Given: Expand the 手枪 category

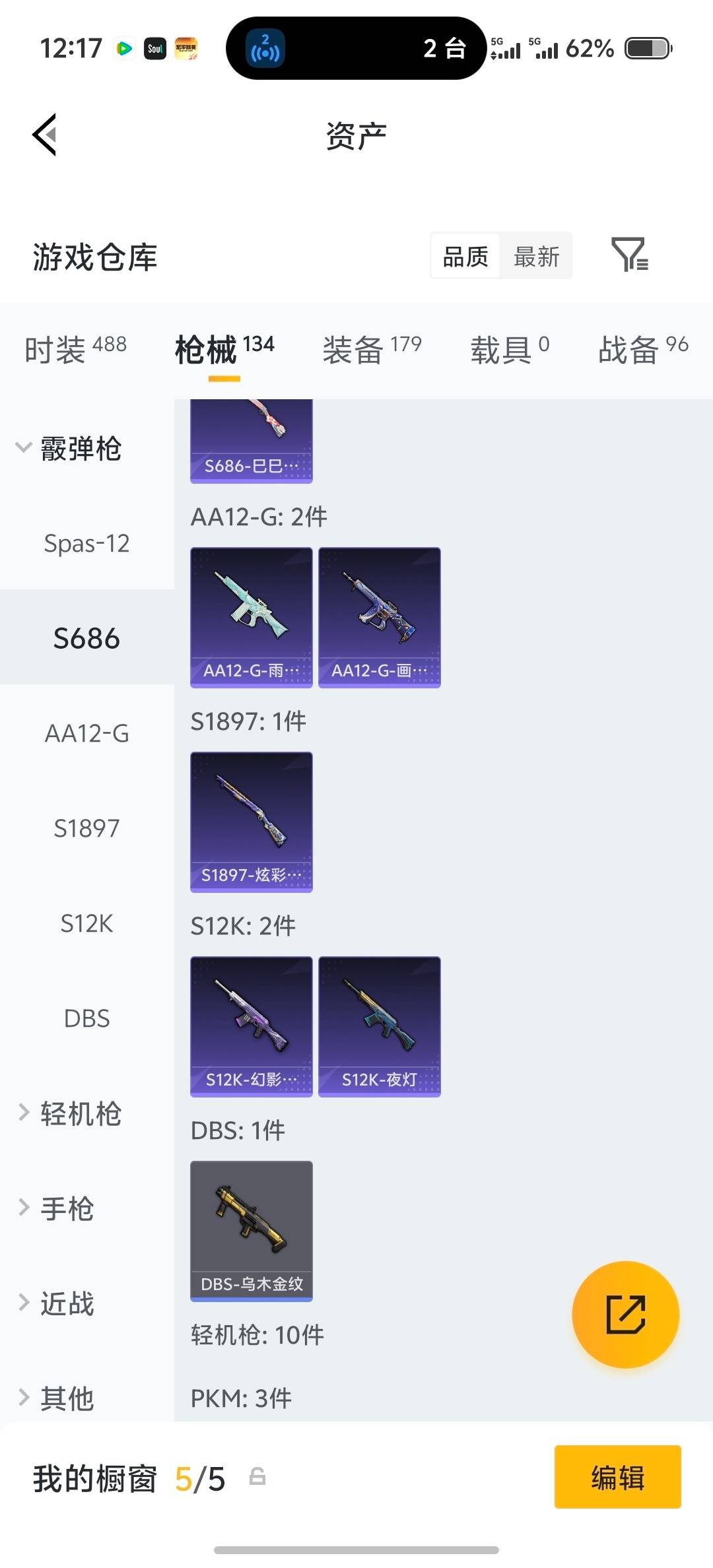Looking at the screenshot, I should pos(66,1208).
